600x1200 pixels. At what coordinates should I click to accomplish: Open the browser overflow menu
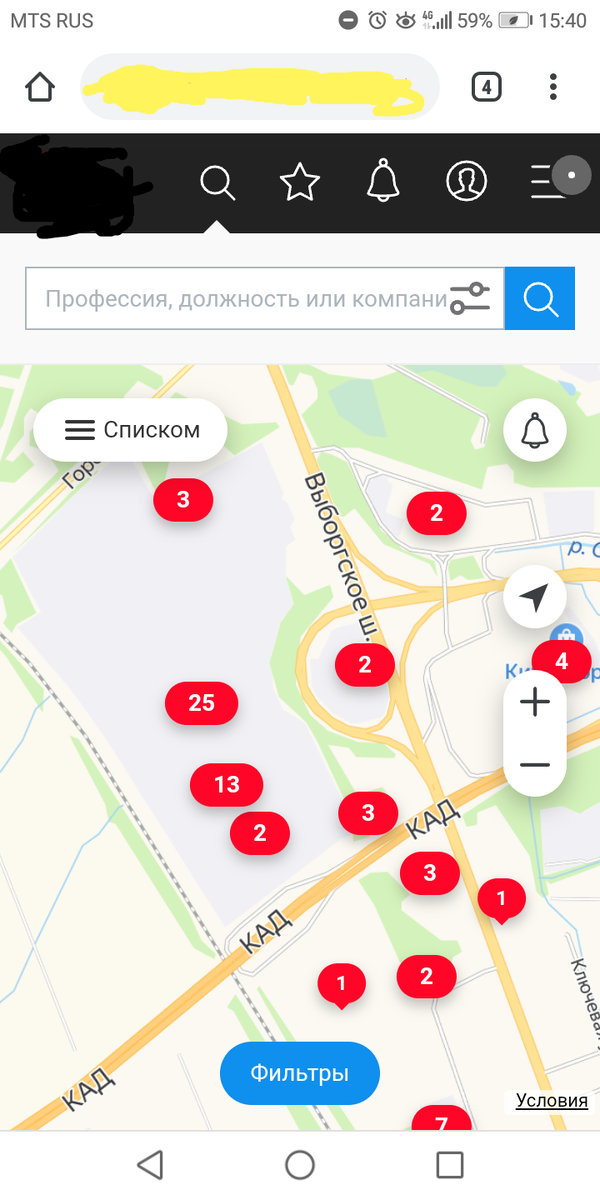[553, 87]
